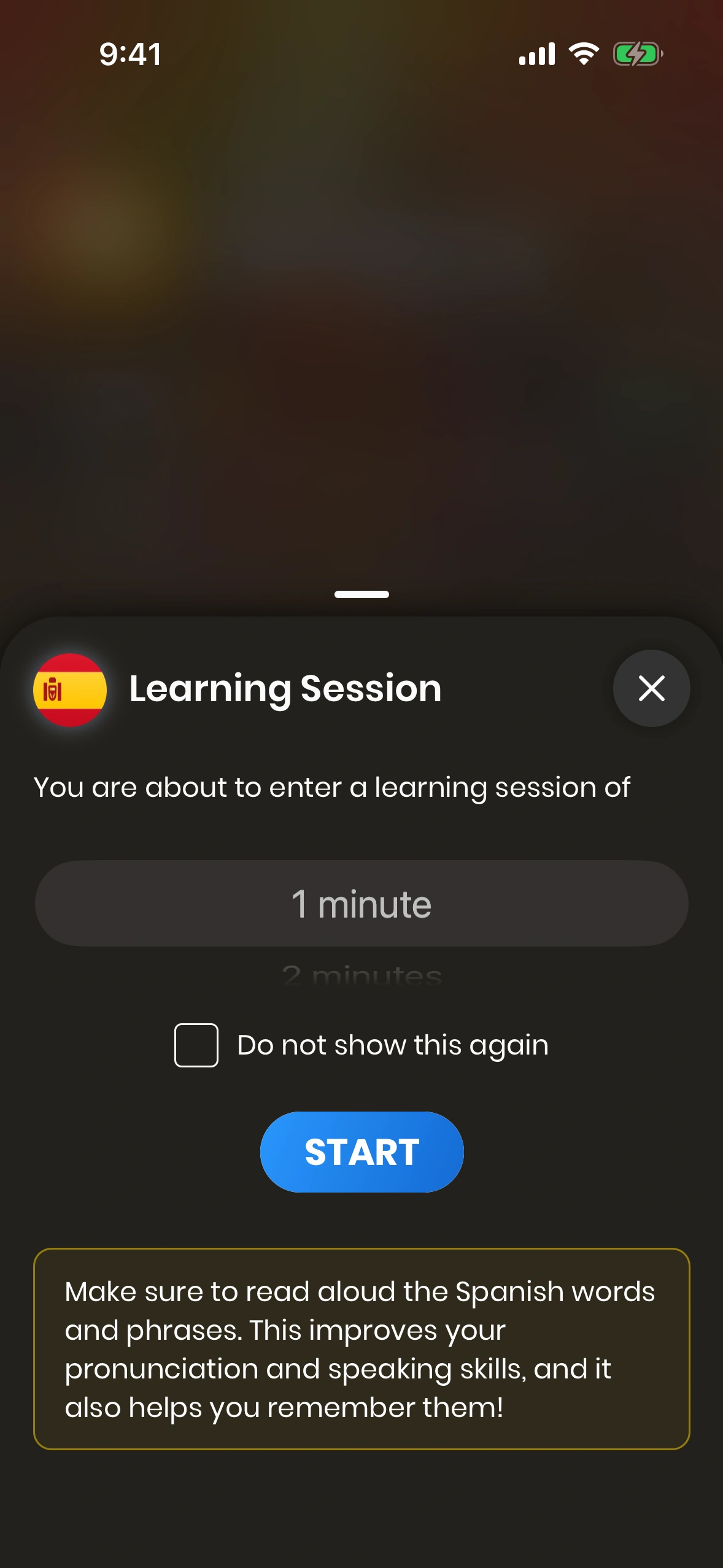This screenshot has width=723, height=1568.
Task: Select the 2 minutes duration option
Action: click(x=361, y=974)
